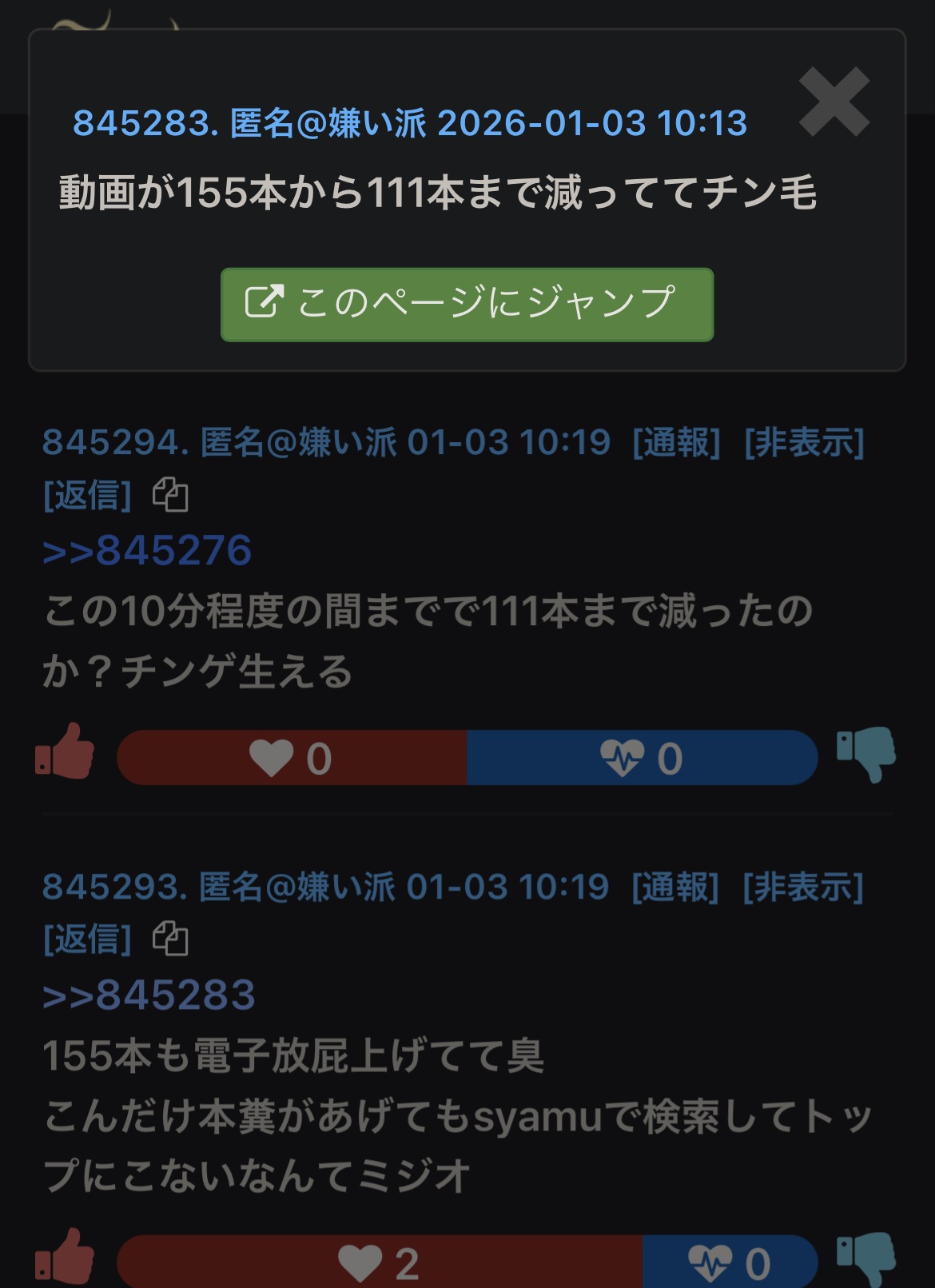
Task: Hide comment 845293 with 非表示
Action: coord(803,887)
